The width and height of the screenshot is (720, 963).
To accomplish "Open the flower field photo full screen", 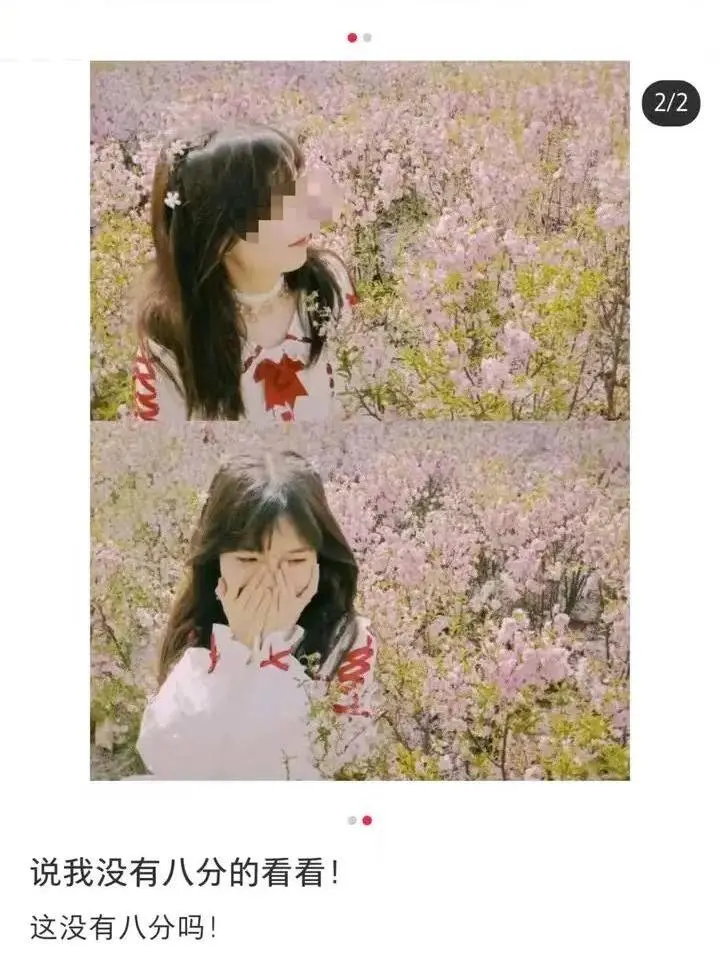I will click(360, 420).
